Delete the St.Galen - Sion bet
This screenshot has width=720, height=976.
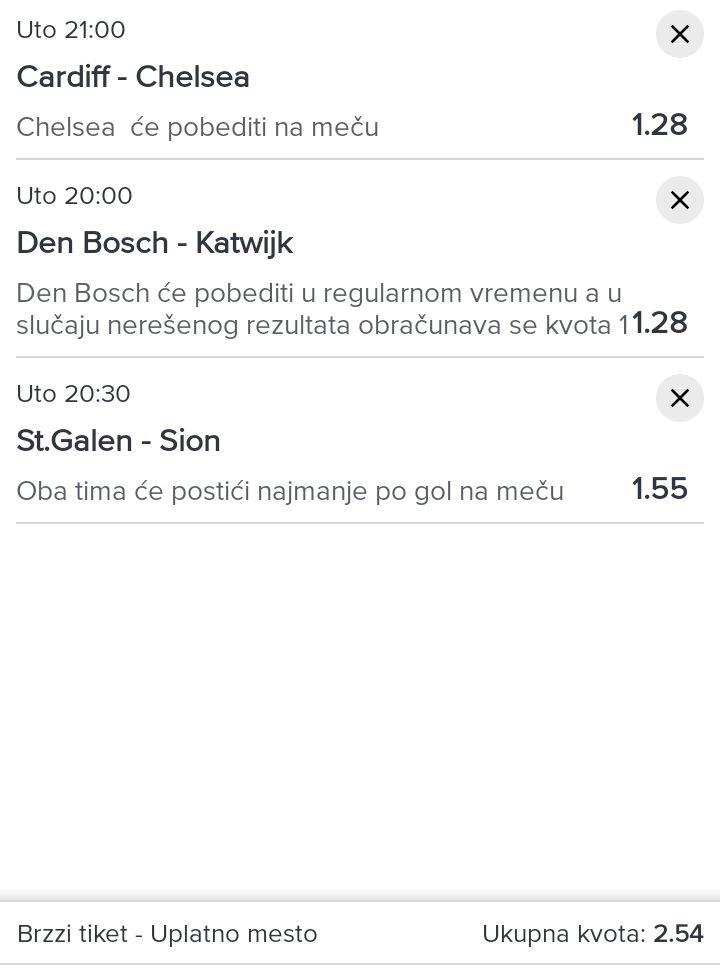(x=679, y=398)
